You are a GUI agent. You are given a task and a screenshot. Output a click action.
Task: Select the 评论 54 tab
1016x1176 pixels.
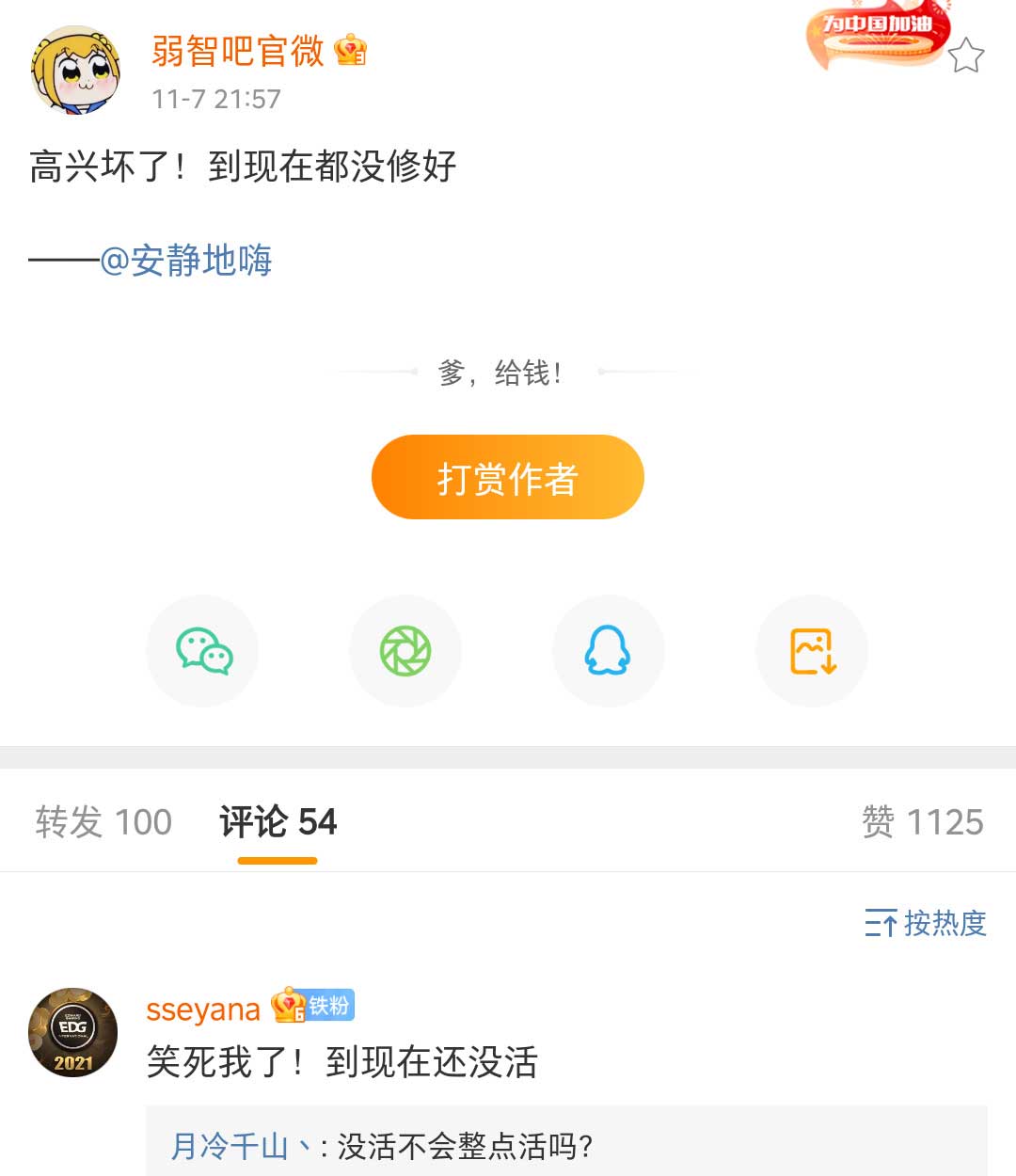[278, 822]
